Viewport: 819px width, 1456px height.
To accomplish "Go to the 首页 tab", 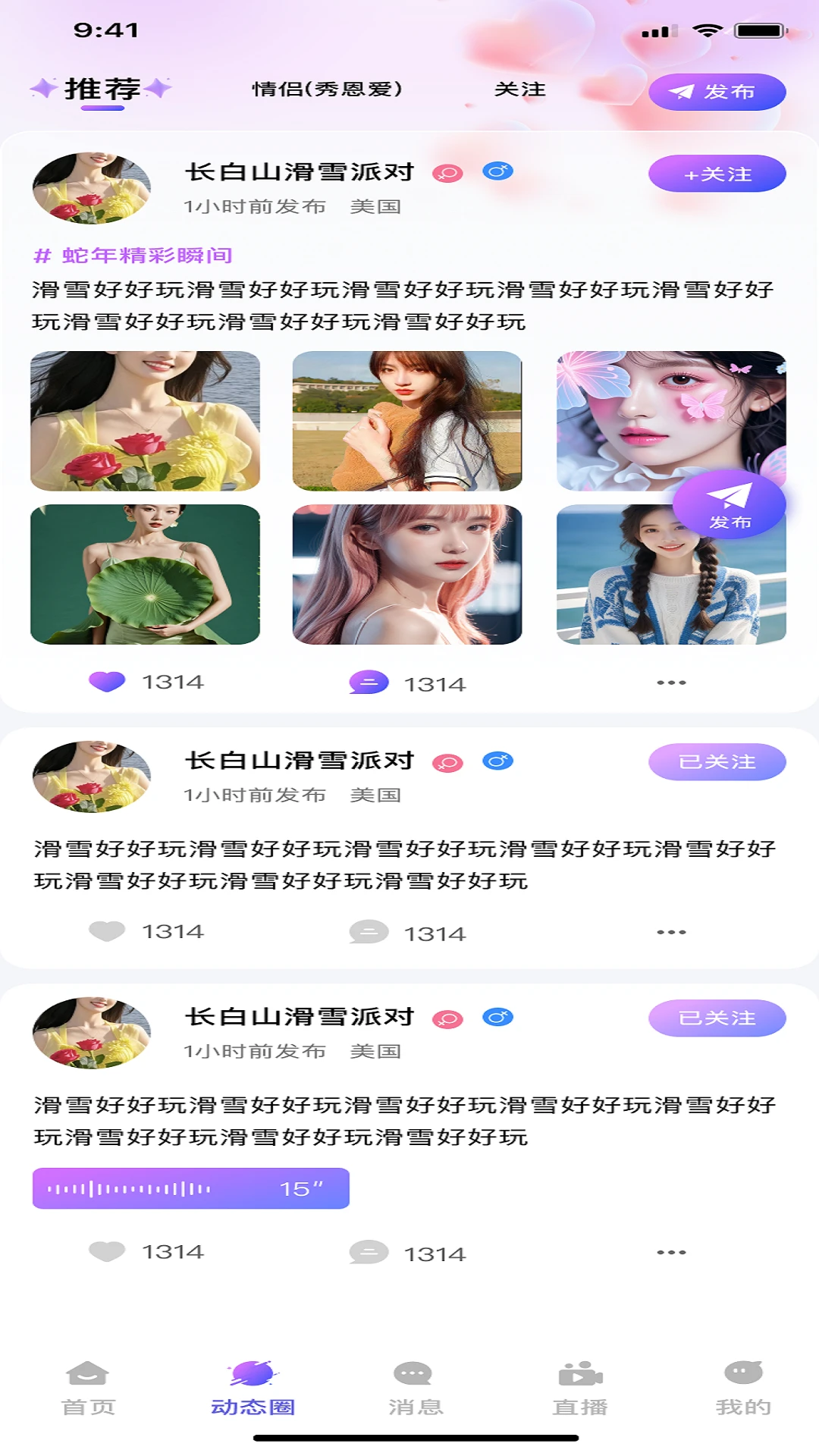I will tap(88, 1389).
